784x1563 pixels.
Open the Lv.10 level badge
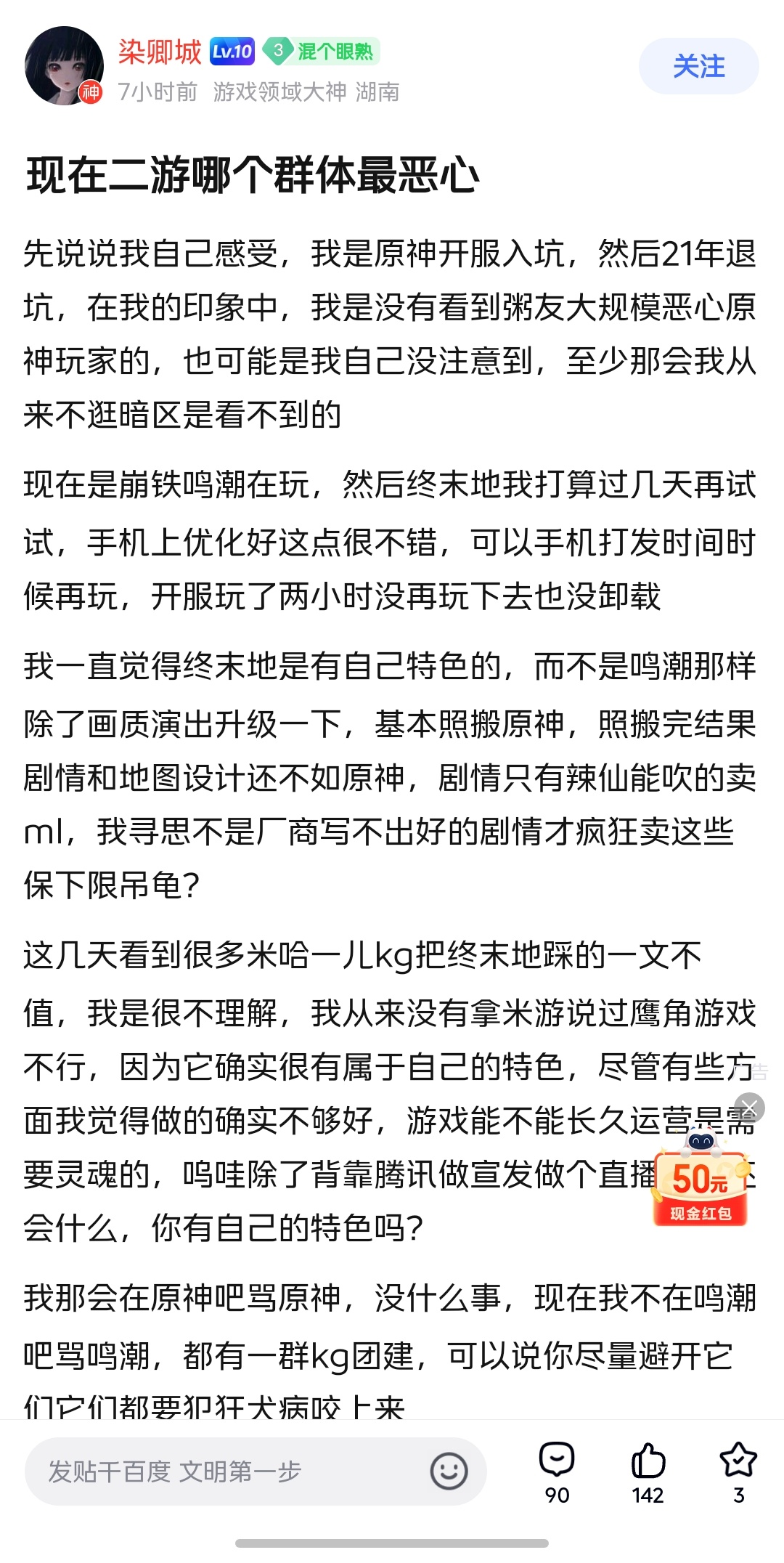pyautogui.click(x=232, y=52)
